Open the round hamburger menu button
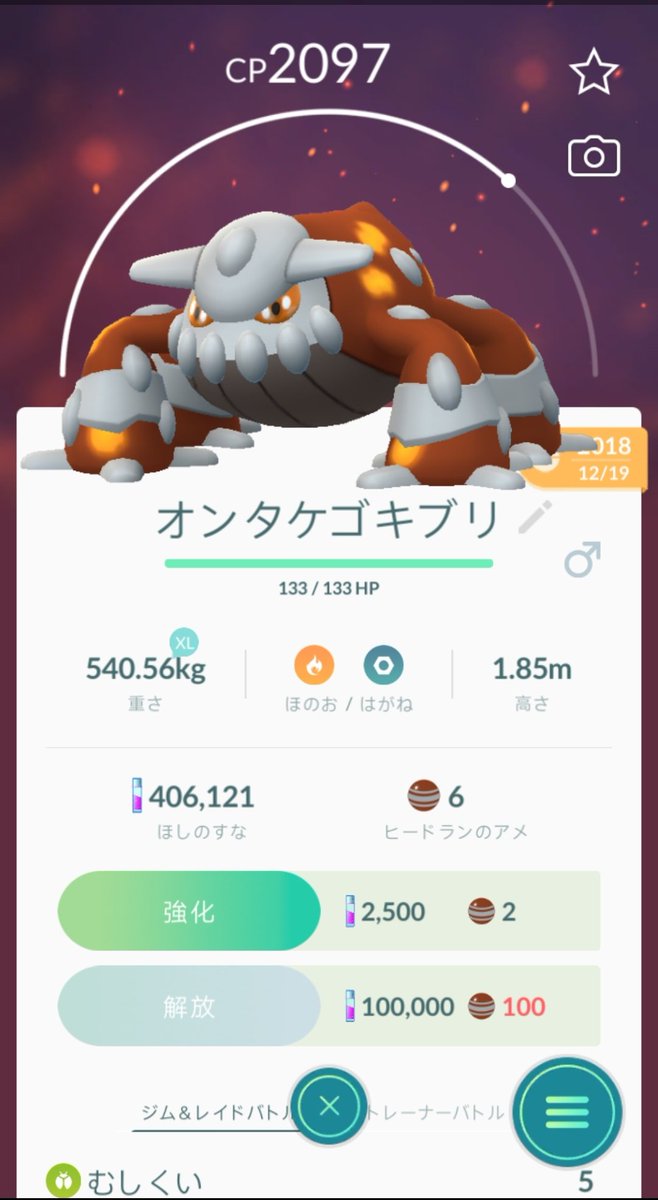 click(x=568, y=1108)
